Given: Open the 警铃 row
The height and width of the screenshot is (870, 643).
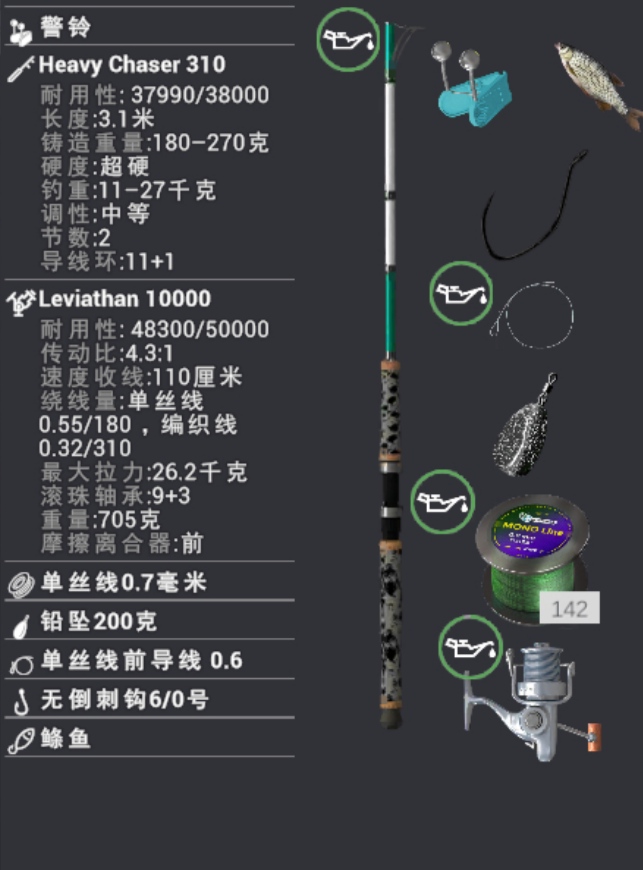Looking at the screenshot, I should click(x=150, y=25).
